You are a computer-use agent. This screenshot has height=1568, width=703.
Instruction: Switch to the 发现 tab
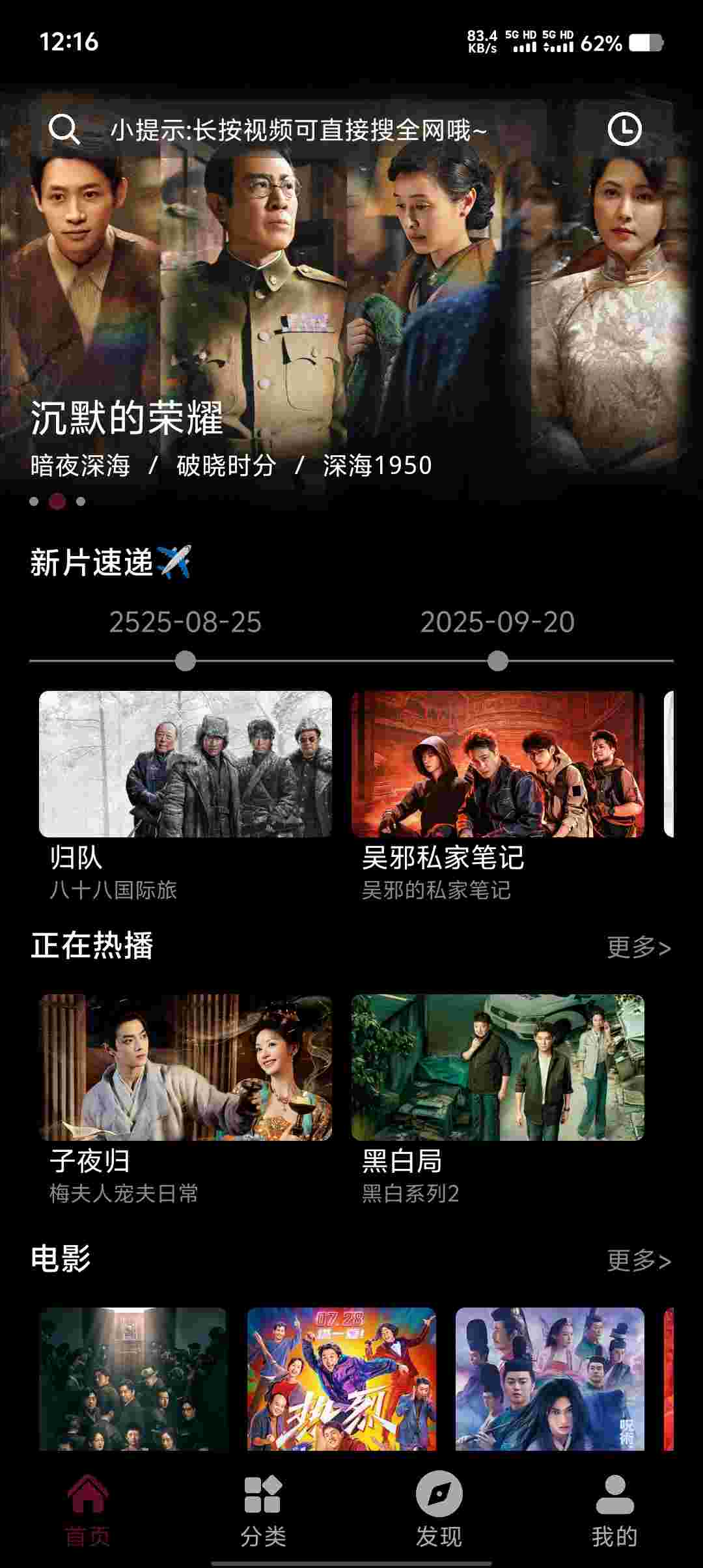point(439,1511)
